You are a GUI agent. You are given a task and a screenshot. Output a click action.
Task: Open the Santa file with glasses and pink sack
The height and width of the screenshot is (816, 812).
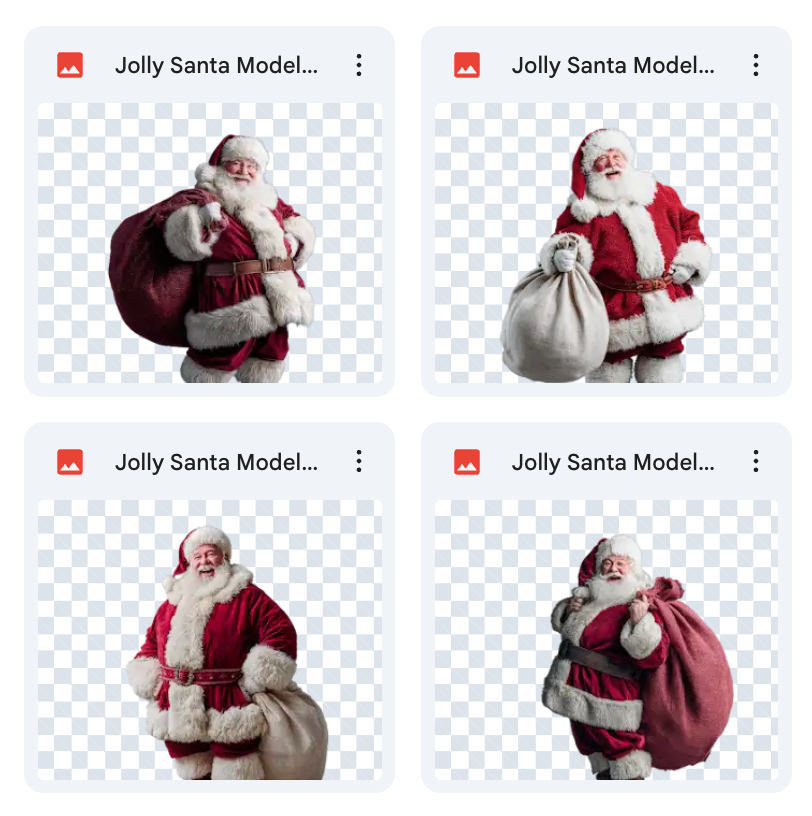[606, 640]
